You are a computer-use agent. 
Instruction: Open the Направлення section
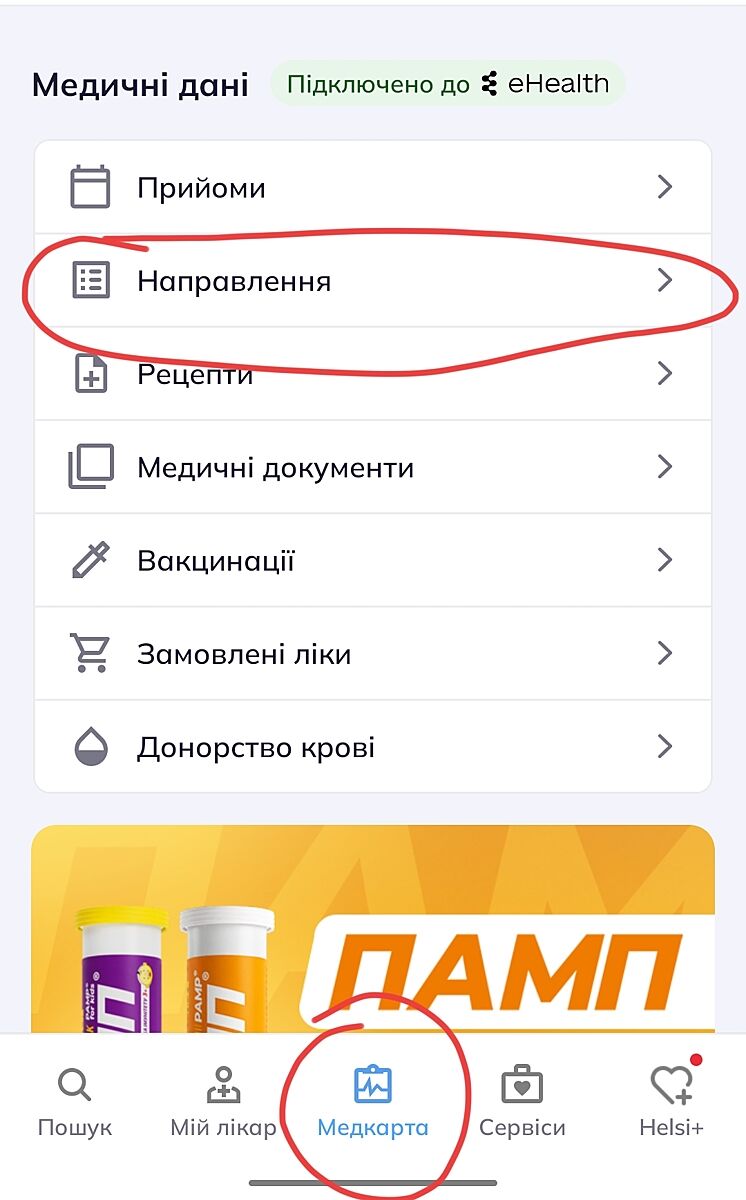(x=372, y=281)
